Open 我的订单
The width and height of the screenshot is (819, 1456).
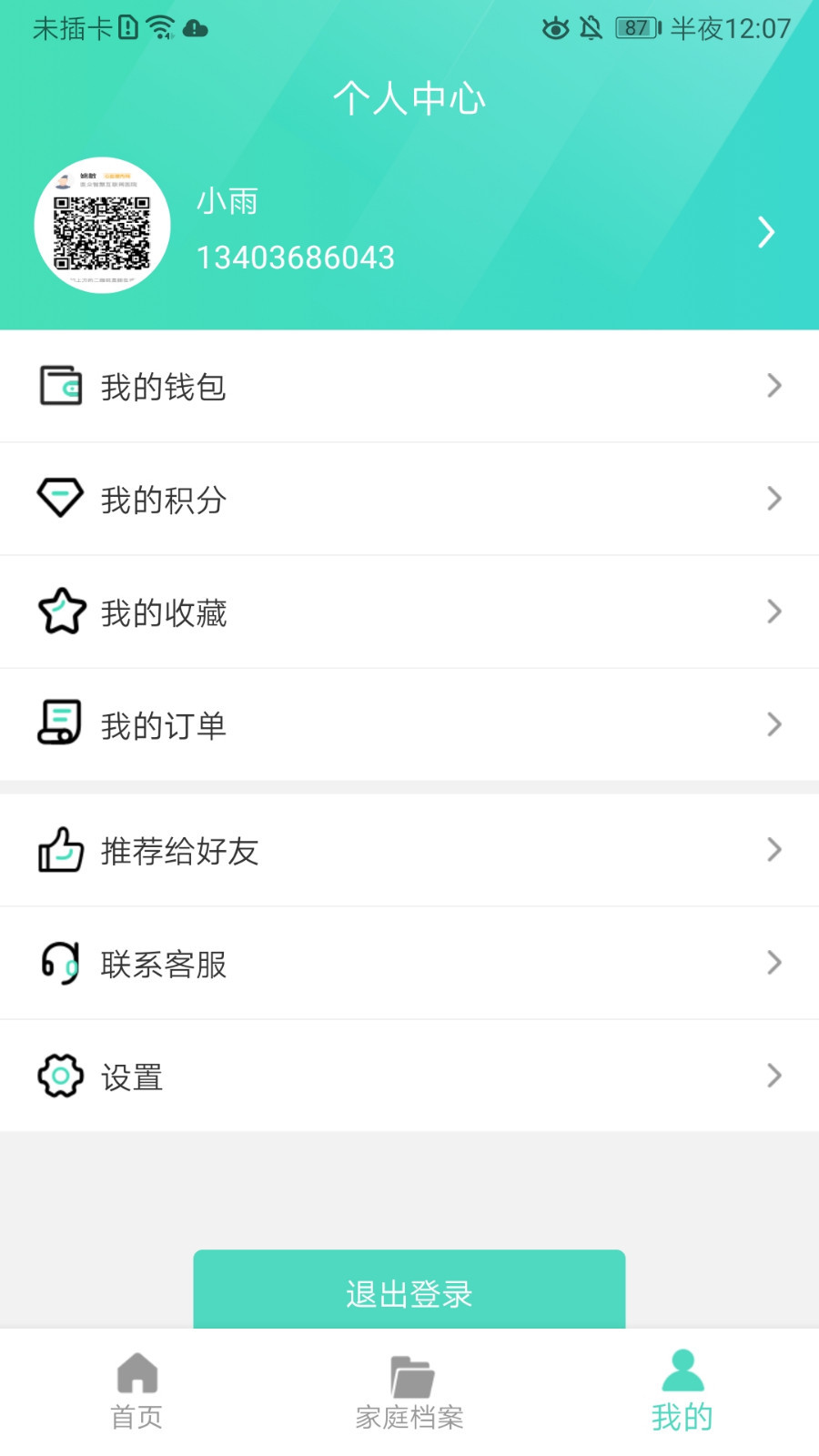point(409,724)
